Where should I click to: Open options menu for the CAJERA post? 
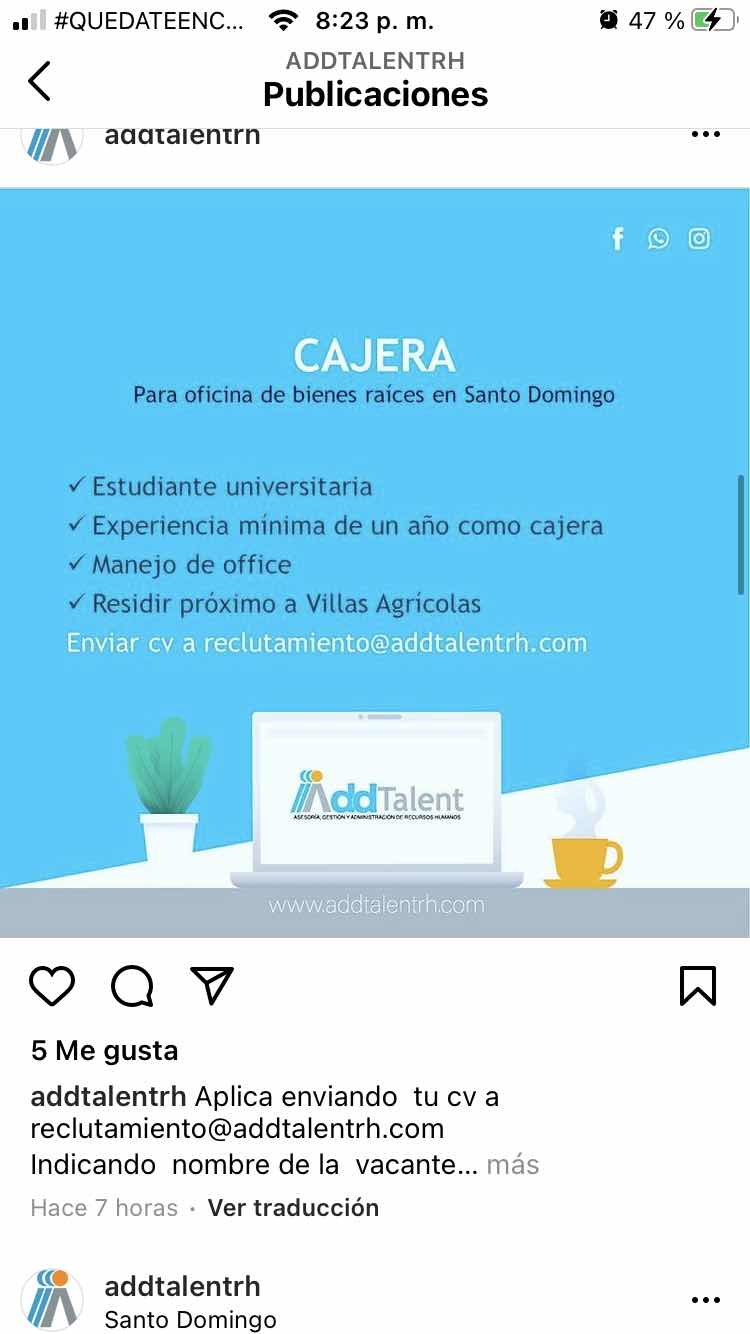[x=705, y=135]
